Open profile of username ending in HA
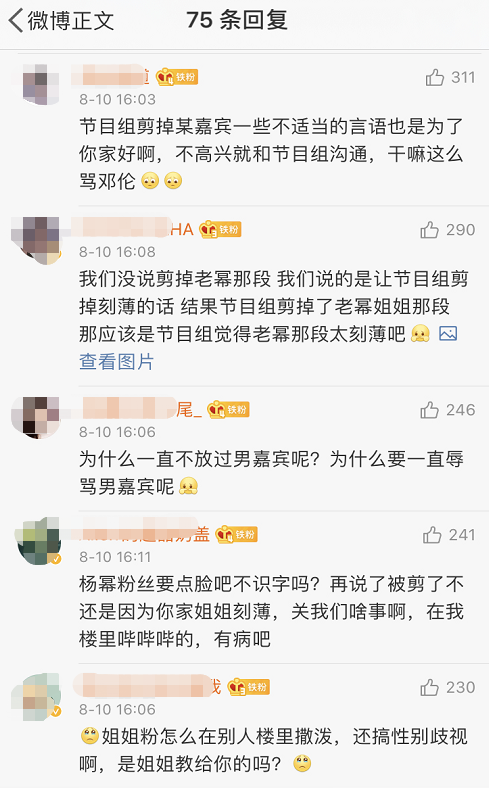 click(132, 229)
